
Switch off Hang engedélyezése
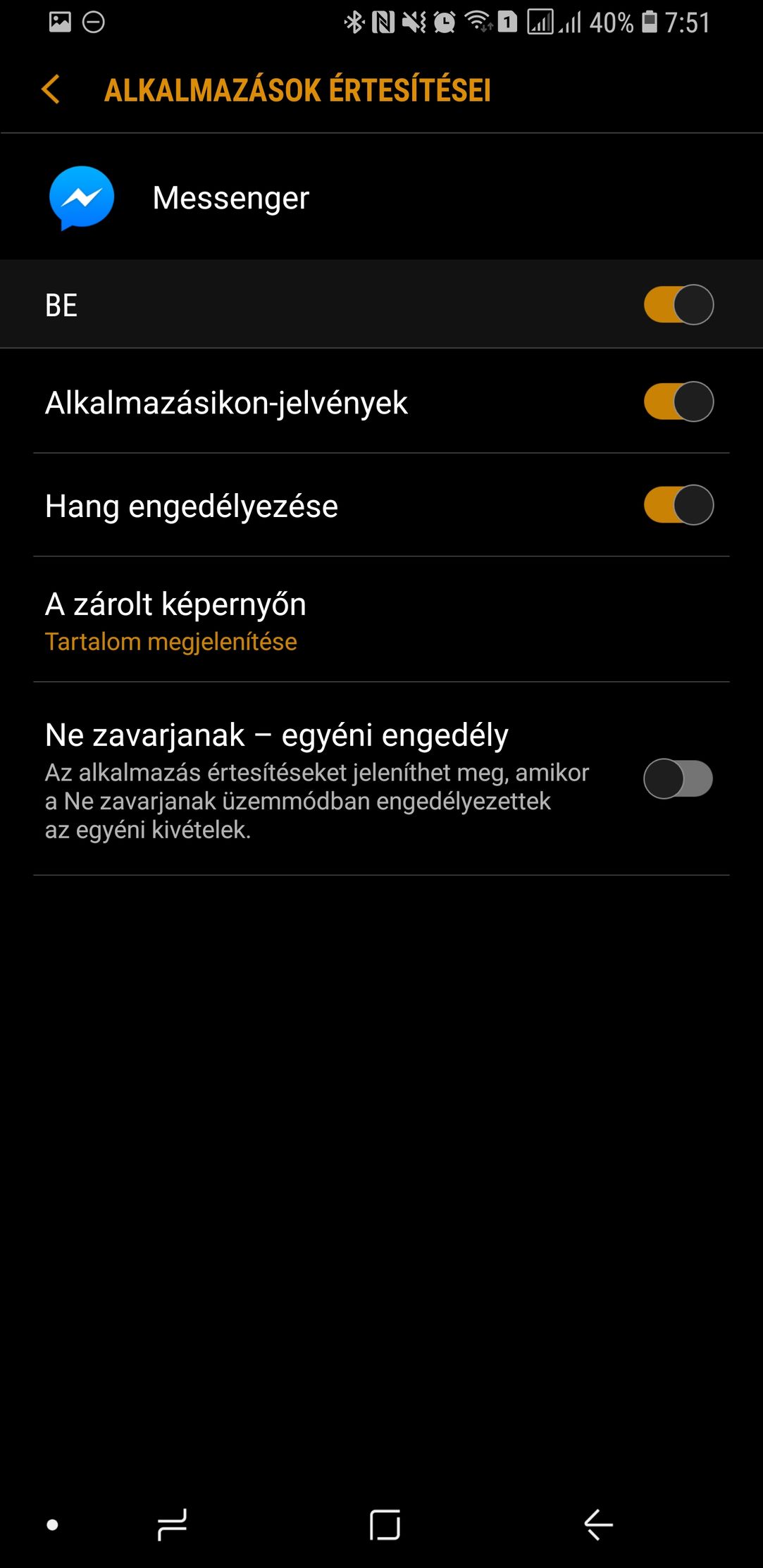678,505
